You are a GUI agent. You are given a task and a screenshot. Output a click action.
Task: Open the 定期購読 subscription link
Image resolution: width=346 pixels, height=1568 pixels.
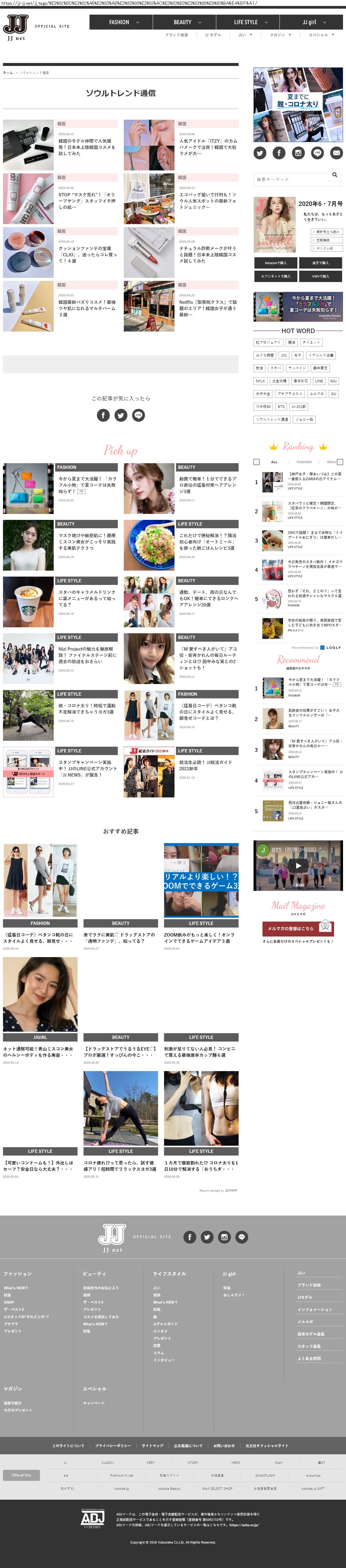pos(327,240)
